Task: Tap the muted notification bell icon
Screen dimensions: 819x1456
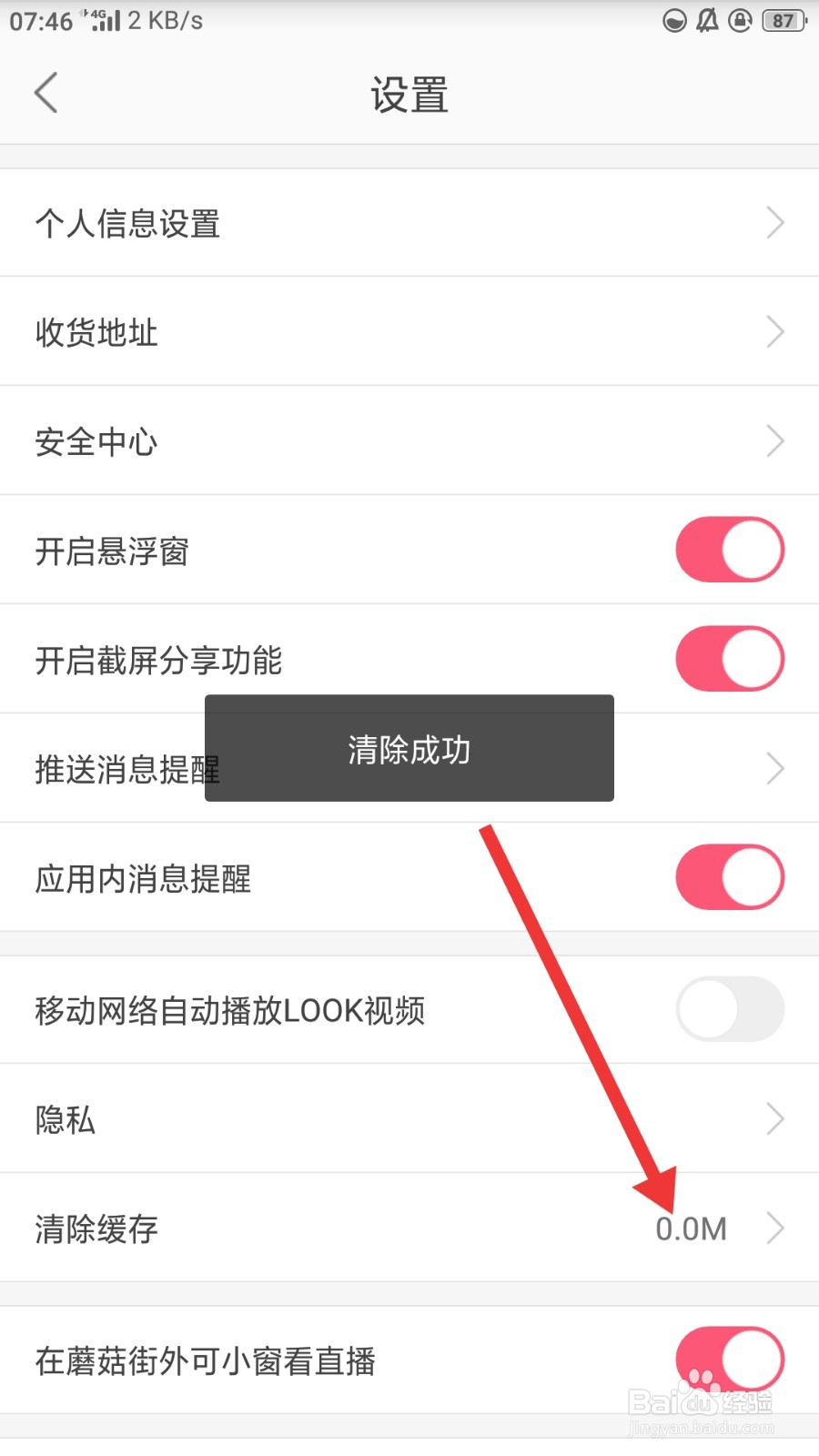Action: click(708, 20)
